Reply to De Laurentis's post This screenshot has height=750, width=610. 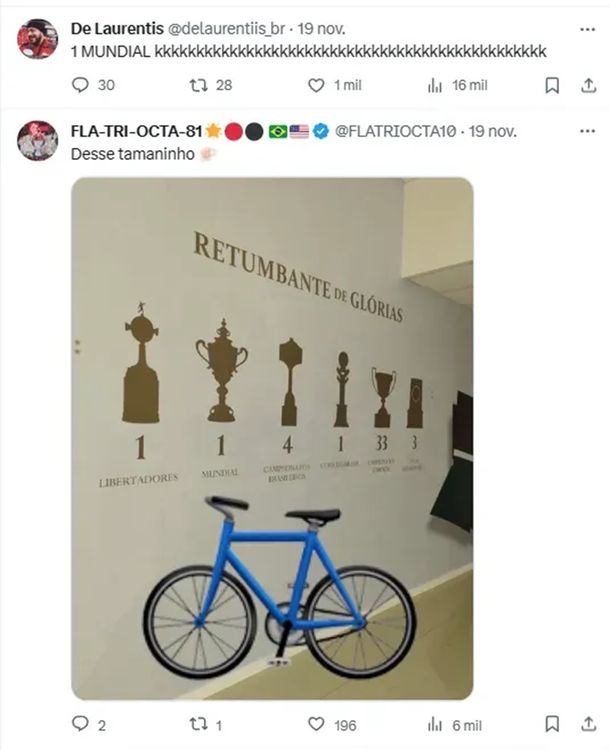click(81, 86)
